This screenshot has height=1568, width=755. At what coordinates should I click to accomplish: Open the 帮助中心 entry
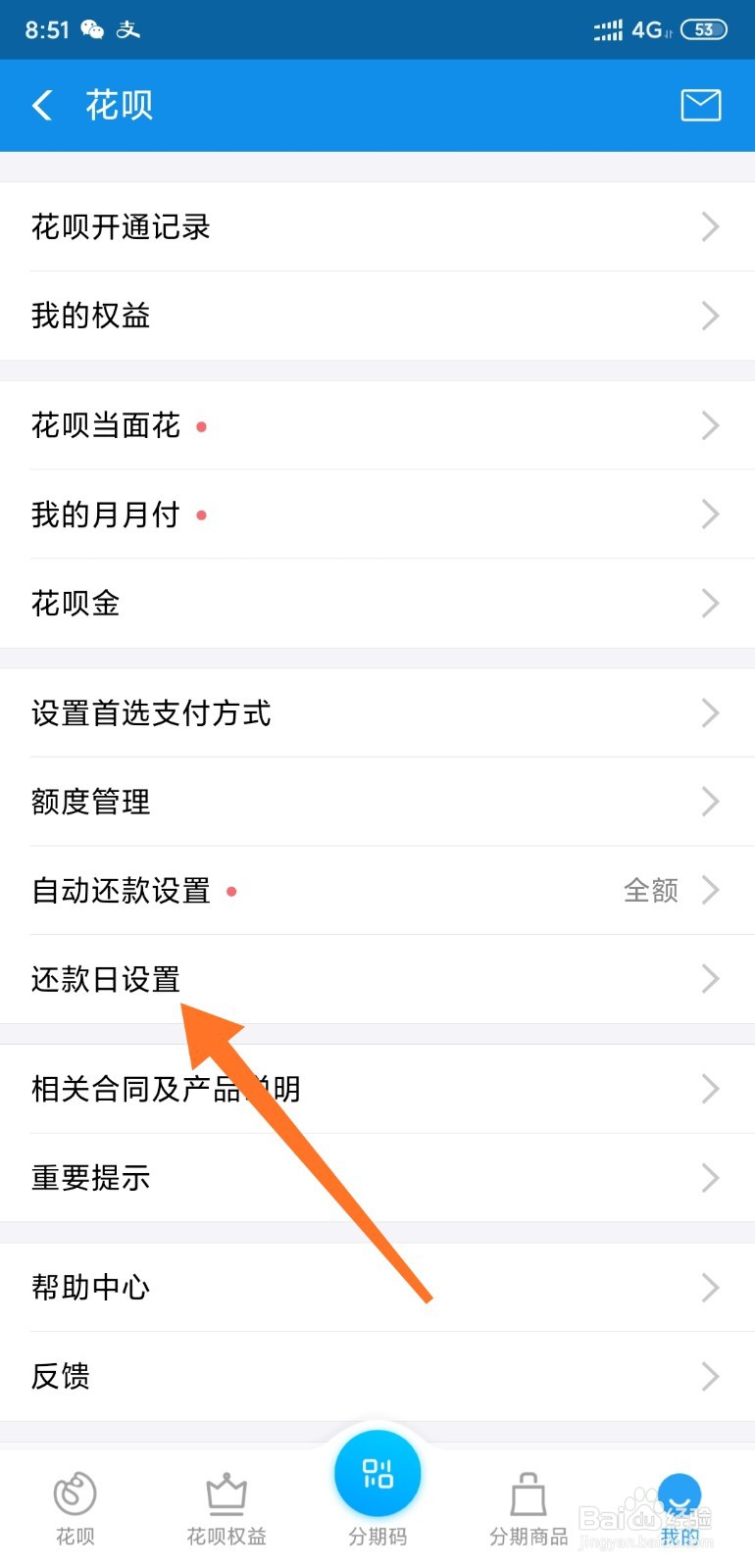click(x=90, y=1287)
